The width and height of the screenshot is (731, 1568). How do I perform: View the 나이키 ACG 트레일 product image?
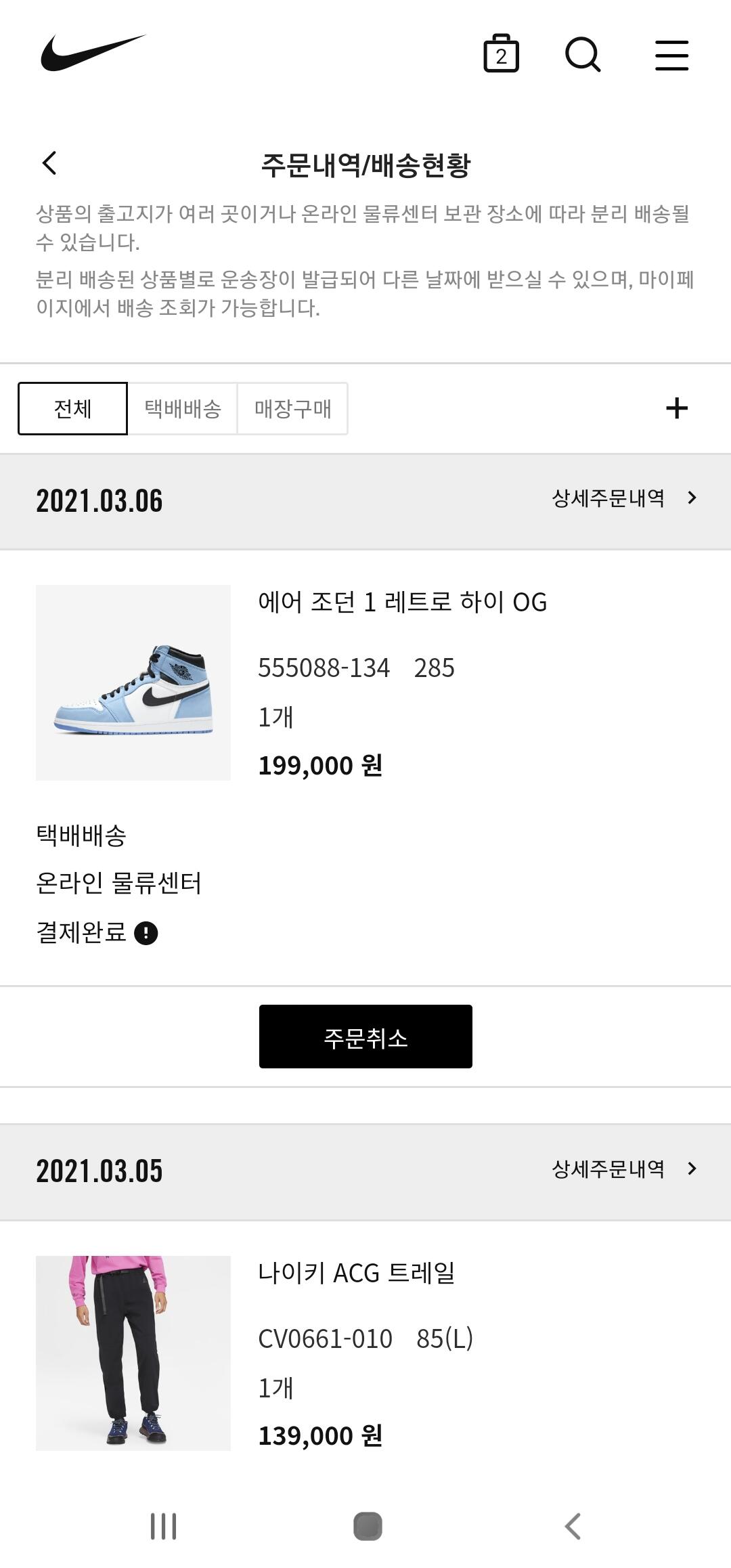click(x=133, y=1353)
